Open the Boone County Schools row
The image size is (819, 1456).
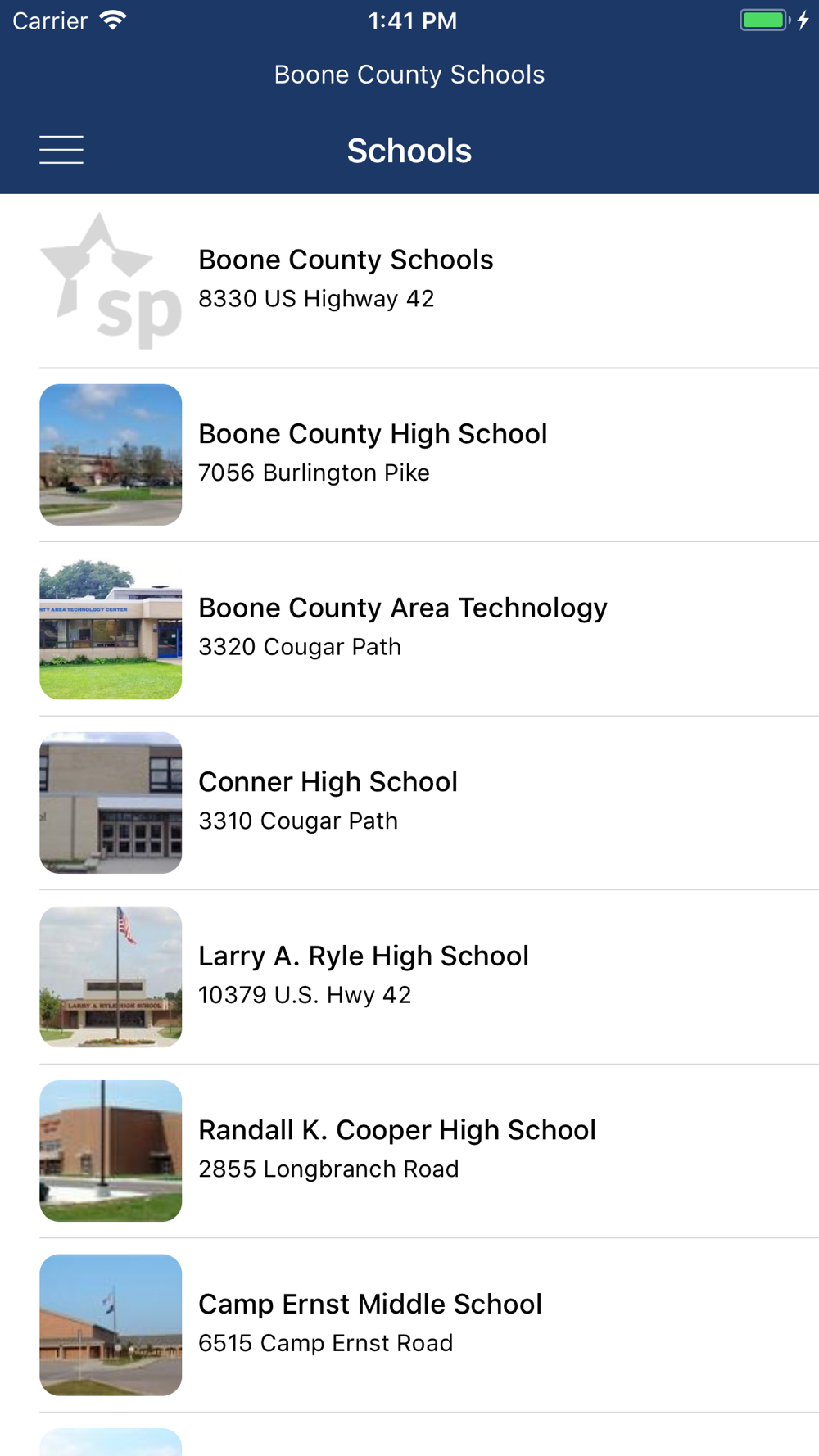[x=409, y=281]
